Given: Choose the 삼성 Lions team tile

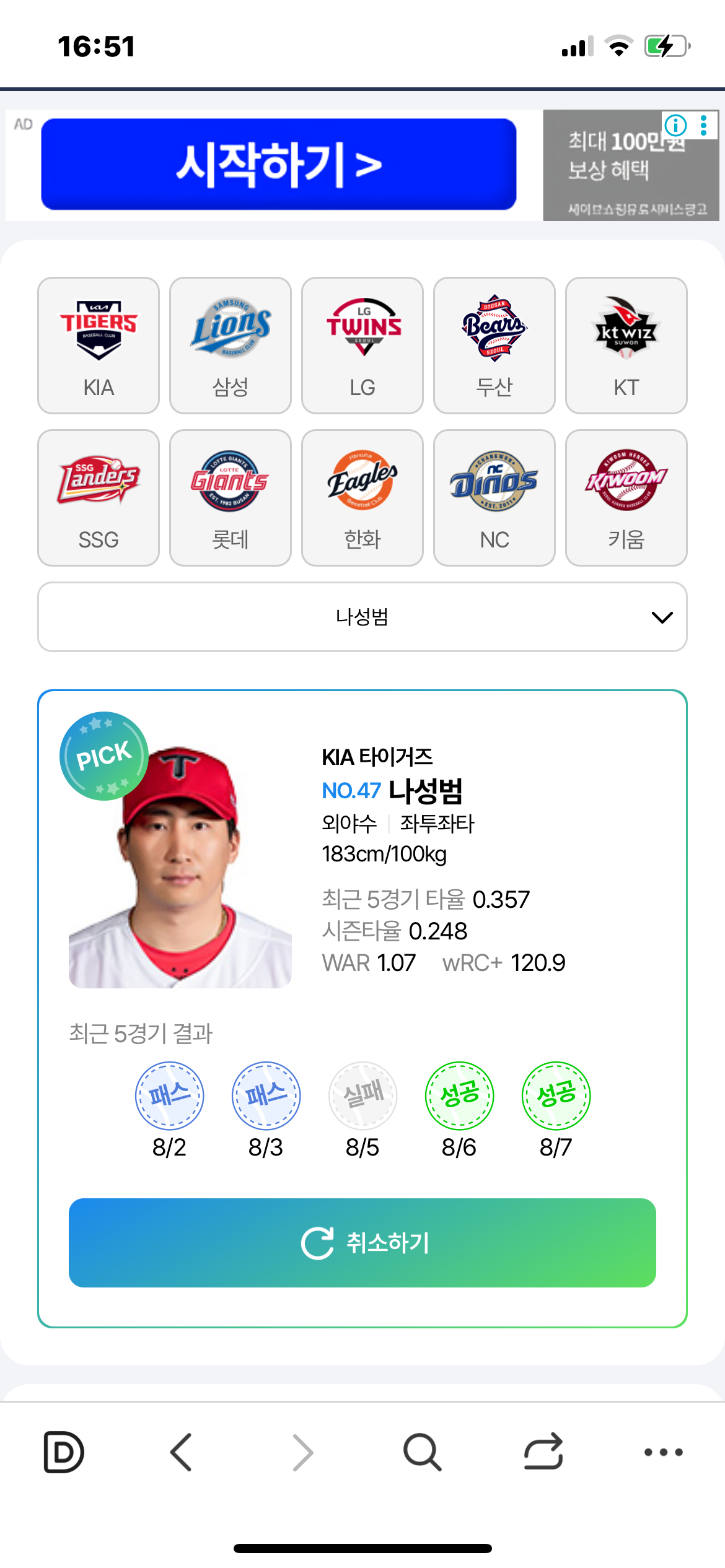Looking at the screenshot, I should [x=231, y=345].
